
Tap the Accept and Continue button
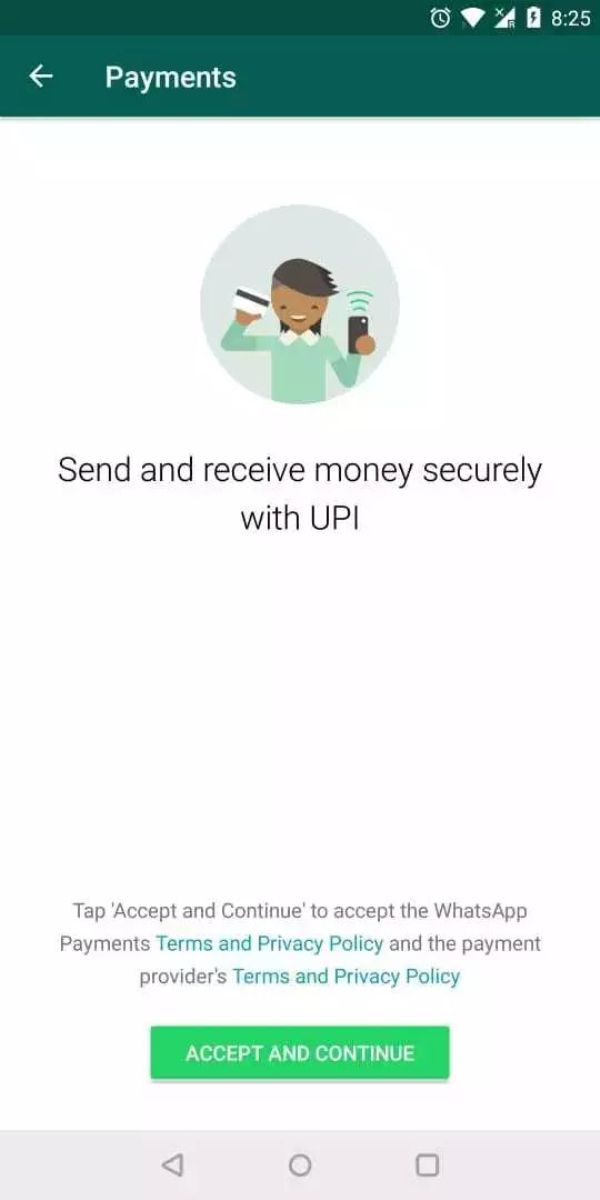click(x=299, y=1053)
